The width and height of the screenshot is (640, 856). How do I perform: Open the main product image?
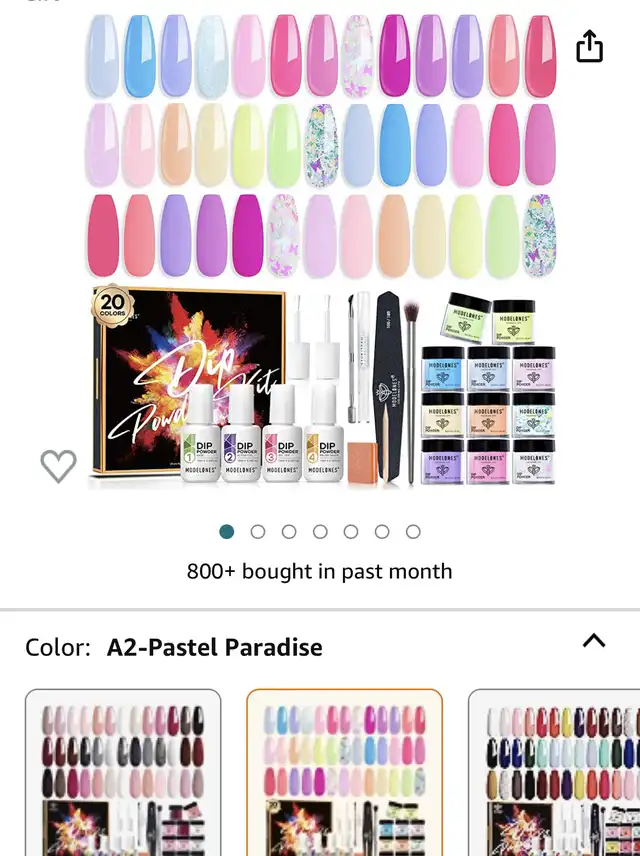(x=320, y=250)
